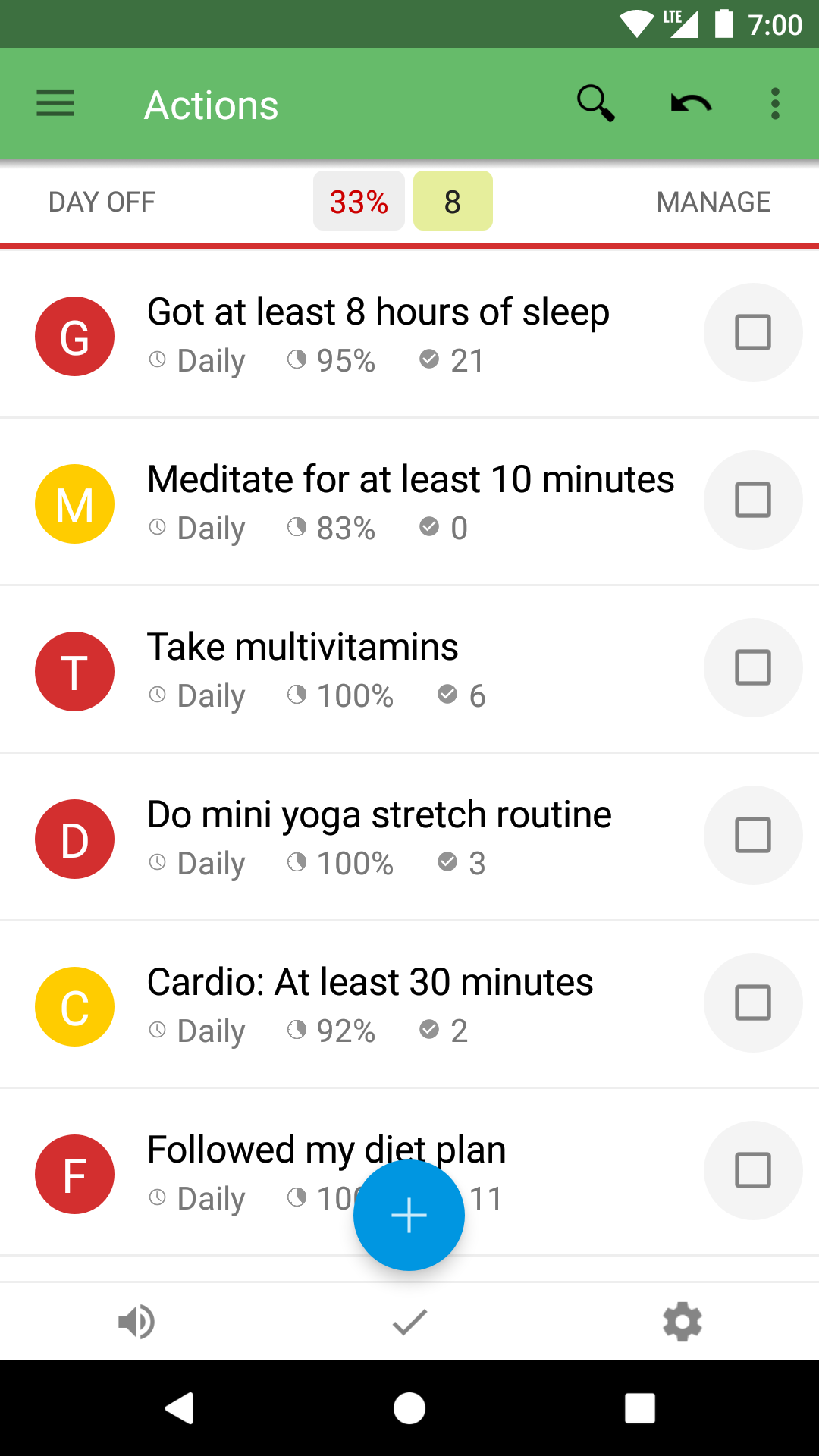Screen dimensions: 819x1456
Task: Add a new action with plus button
Action: tap(409, 1215)
